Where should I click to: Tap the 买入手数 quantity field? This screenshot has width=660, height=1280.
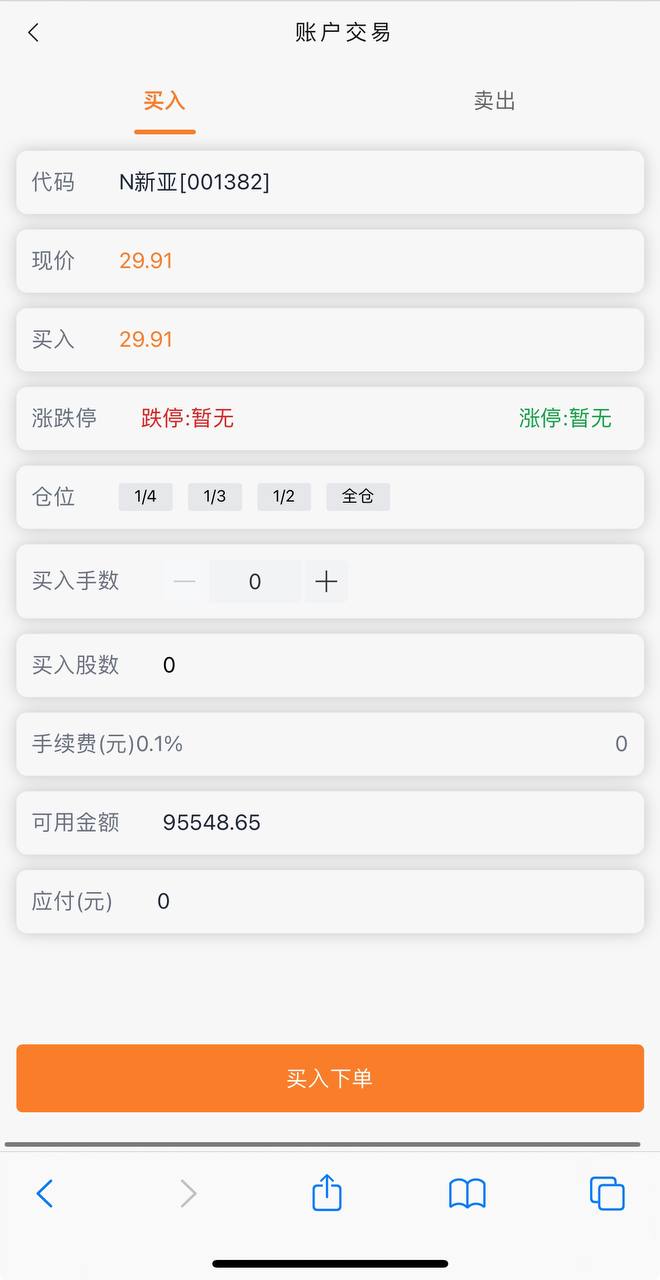point(255,581)
